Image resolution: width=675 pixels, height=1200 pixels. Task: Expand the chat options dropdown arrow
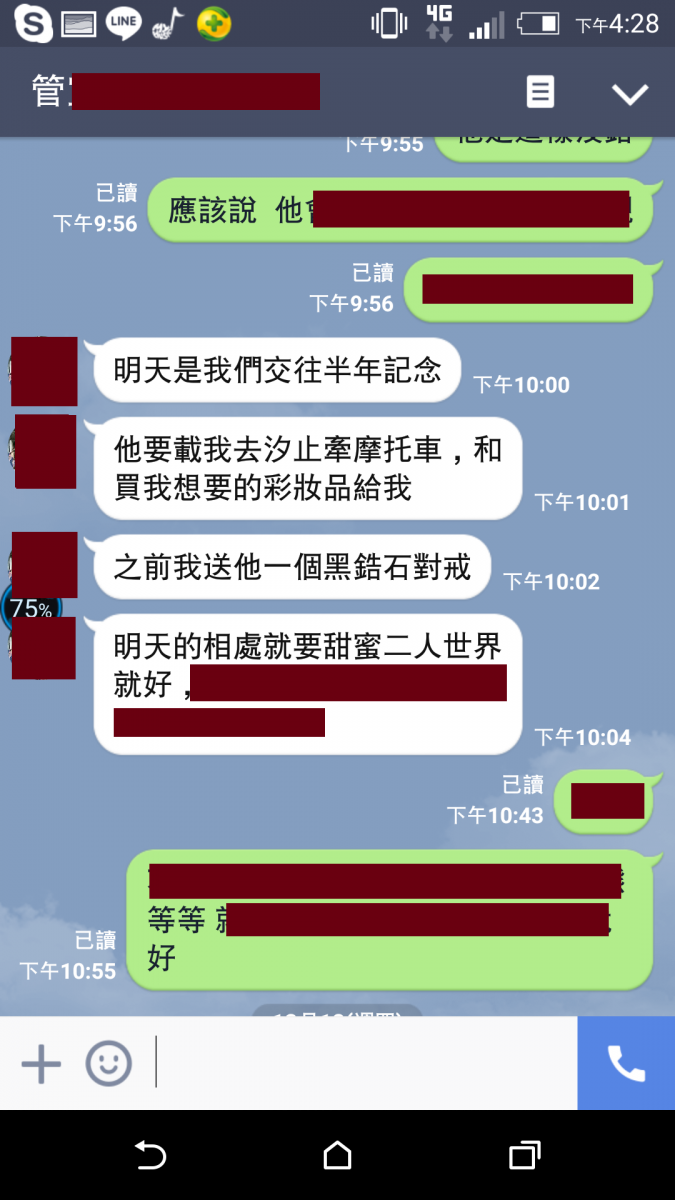pyautogui.click(x=630, y=94)
